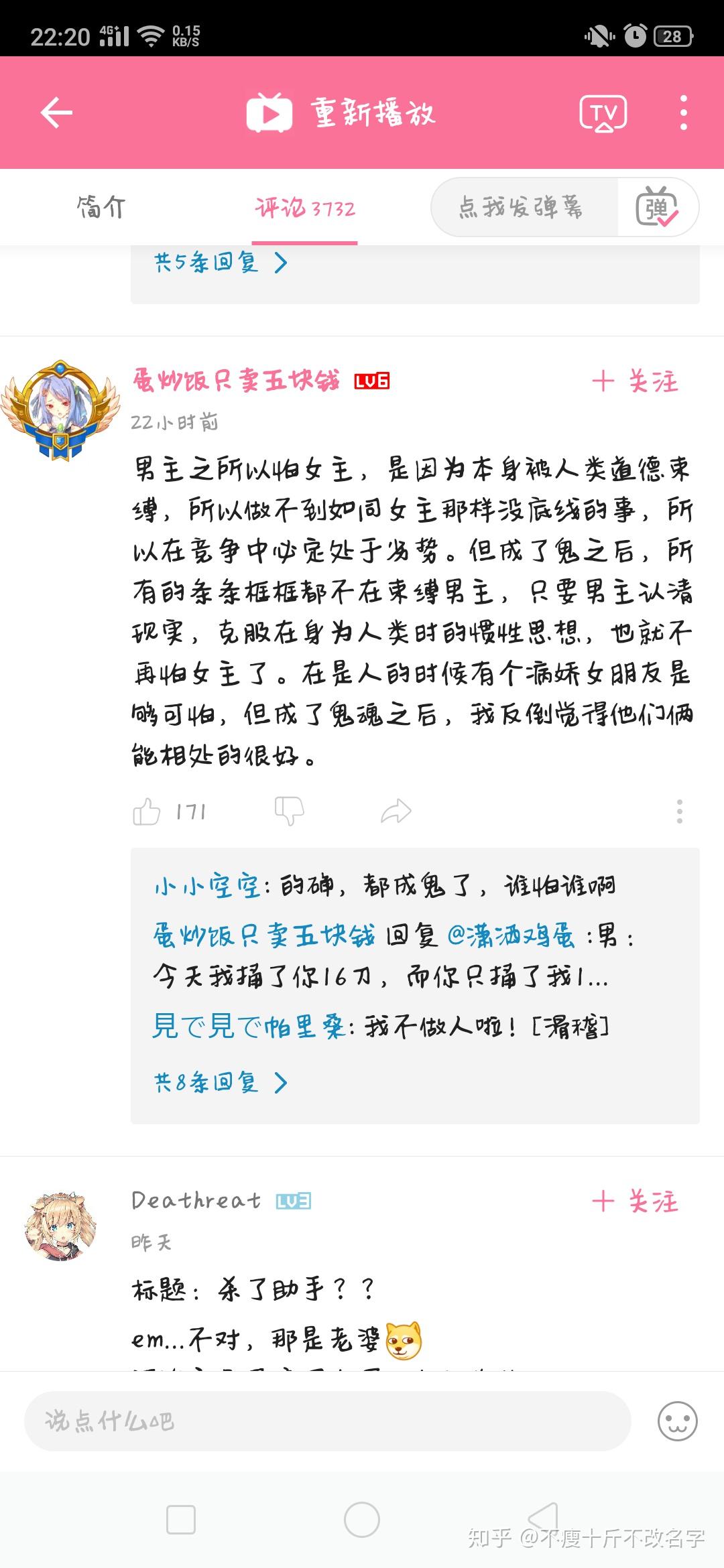The height and width of the screenshot is (1568, 724).
Task: Select the 评论 3732 tab
Action: [x=305, y=208]
